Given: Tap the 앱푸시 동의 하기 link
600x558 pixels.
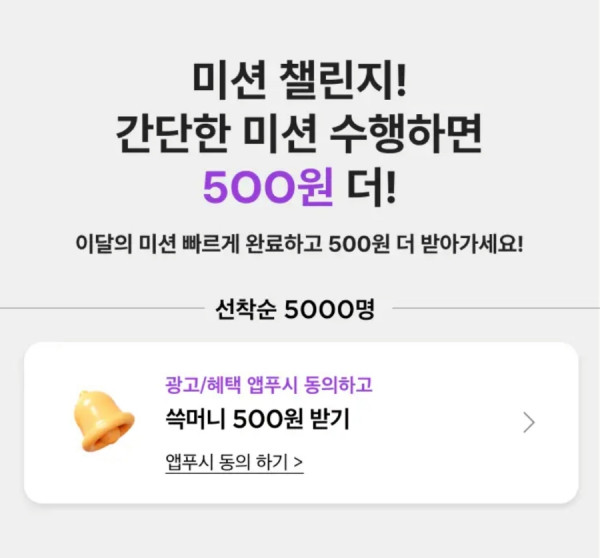Looking at the screenshot, I should click(x=234, y=462).
